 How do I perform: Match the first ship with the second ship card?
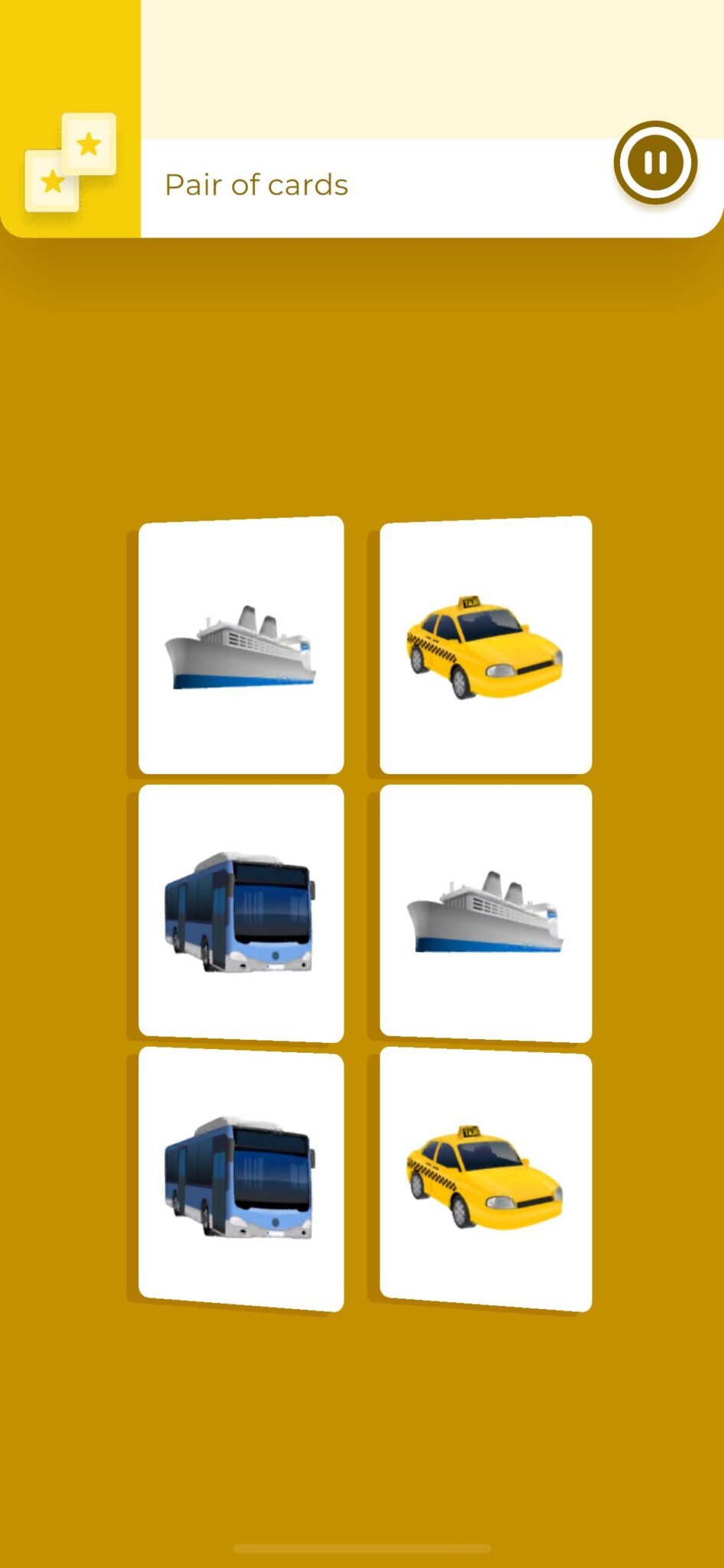484,913
